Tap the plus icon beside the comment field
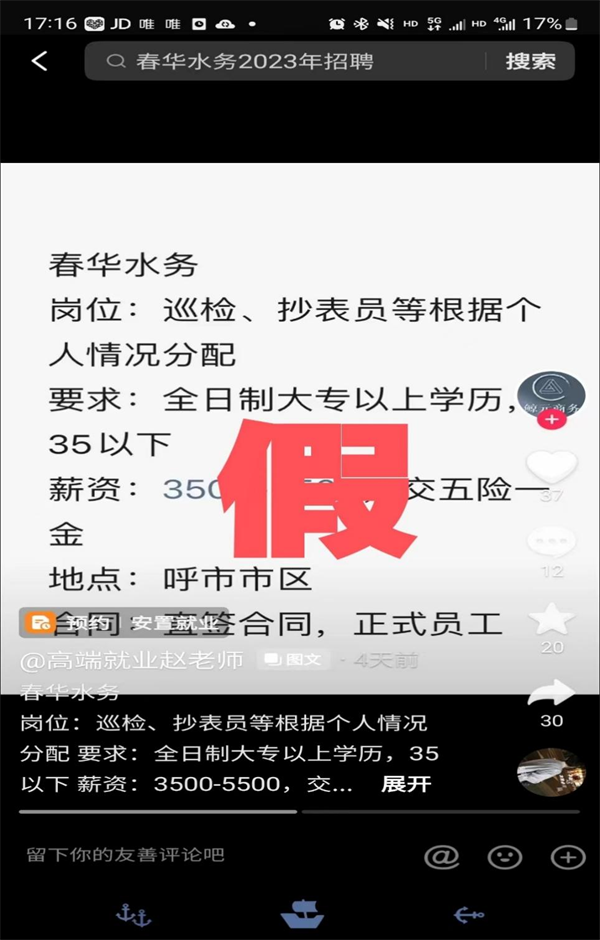600x940 pixels. 568,857
